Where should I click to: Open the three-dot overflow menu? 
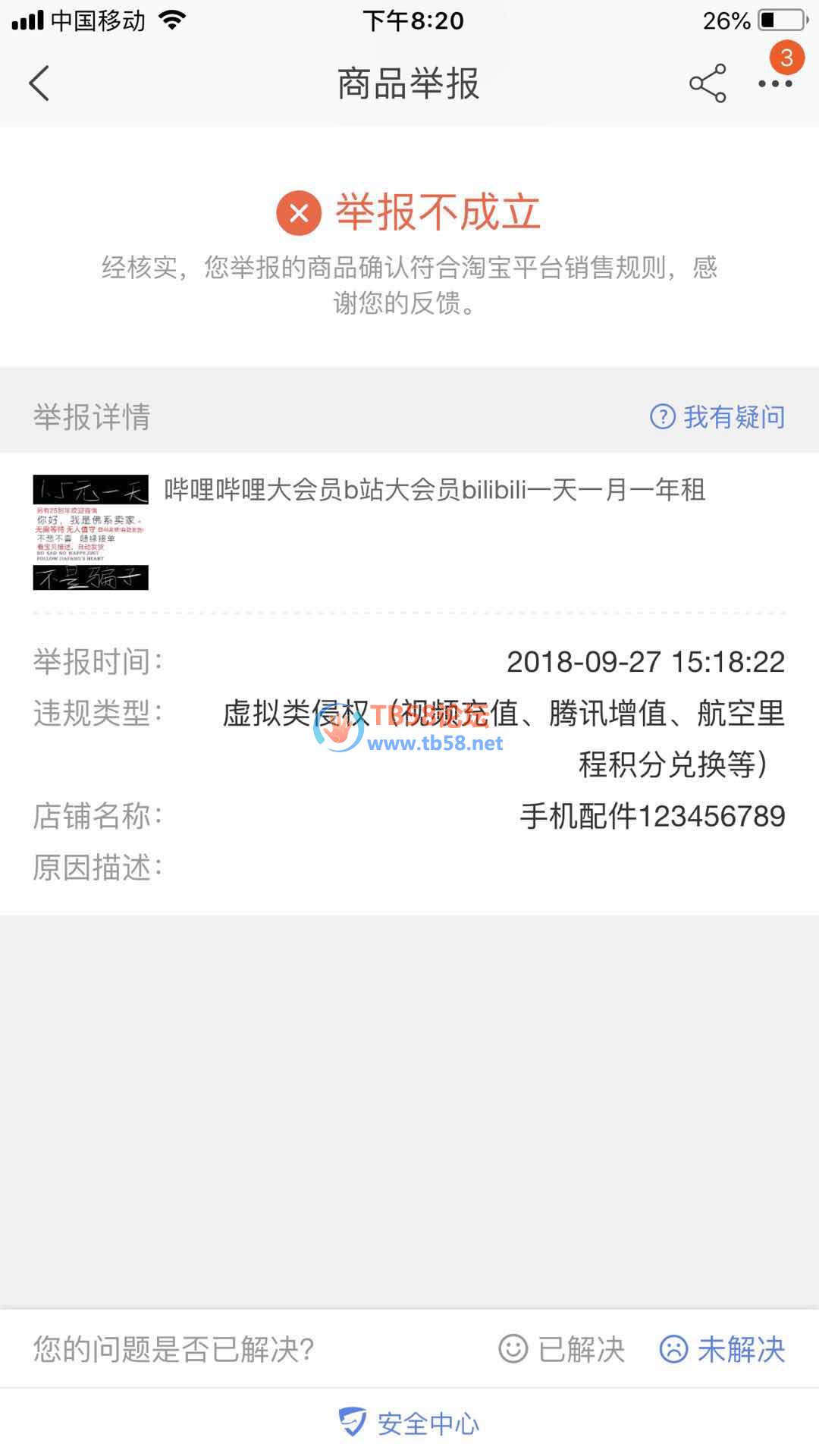775,83
